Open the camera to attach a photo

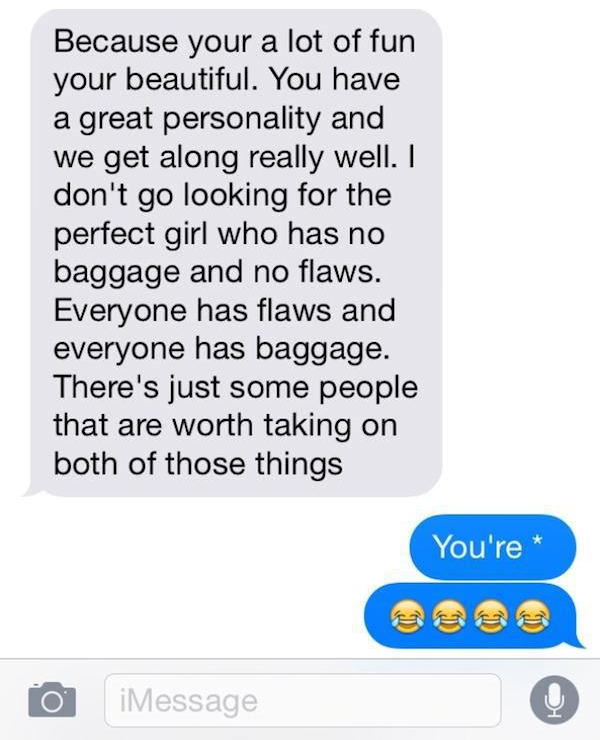[x=50, y=700]
